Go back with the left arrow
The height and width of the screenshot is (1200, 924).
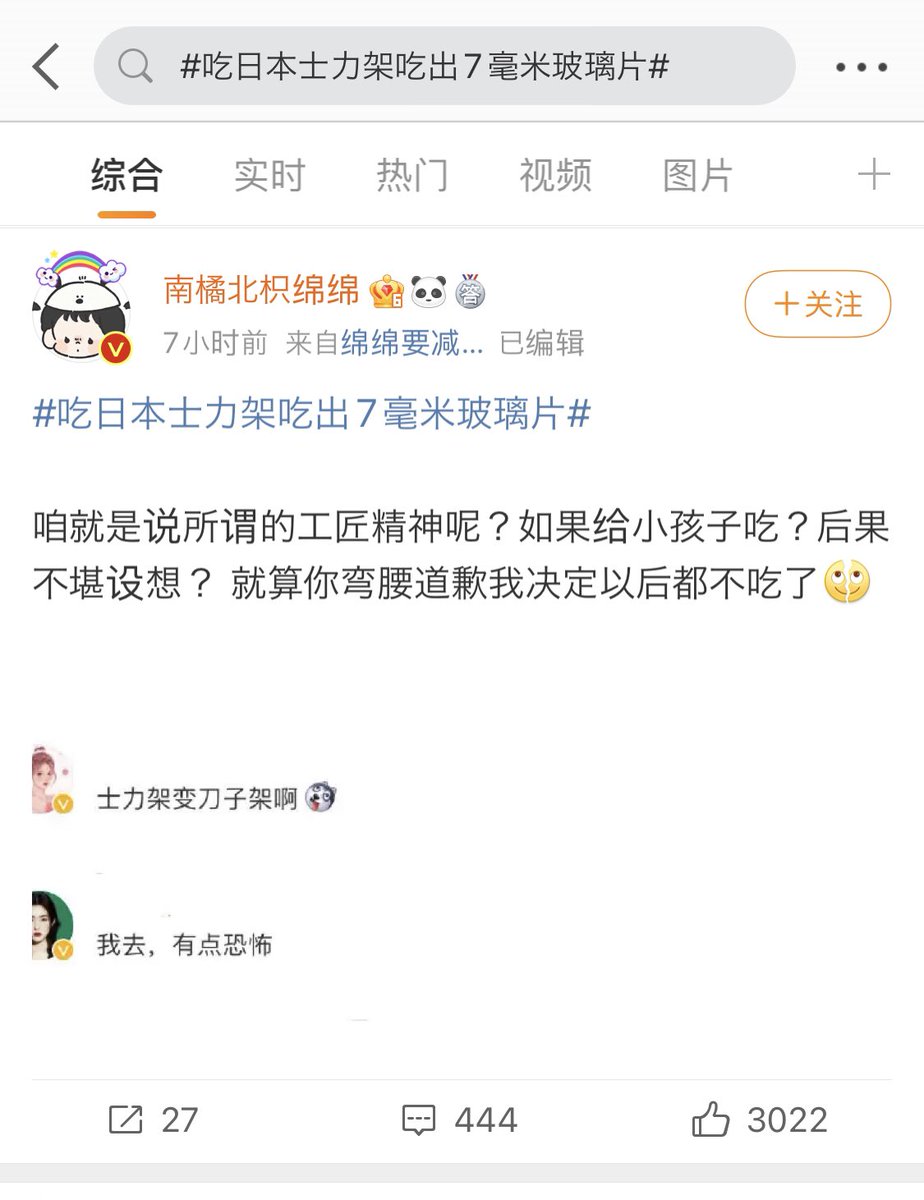tap(46, 67)
